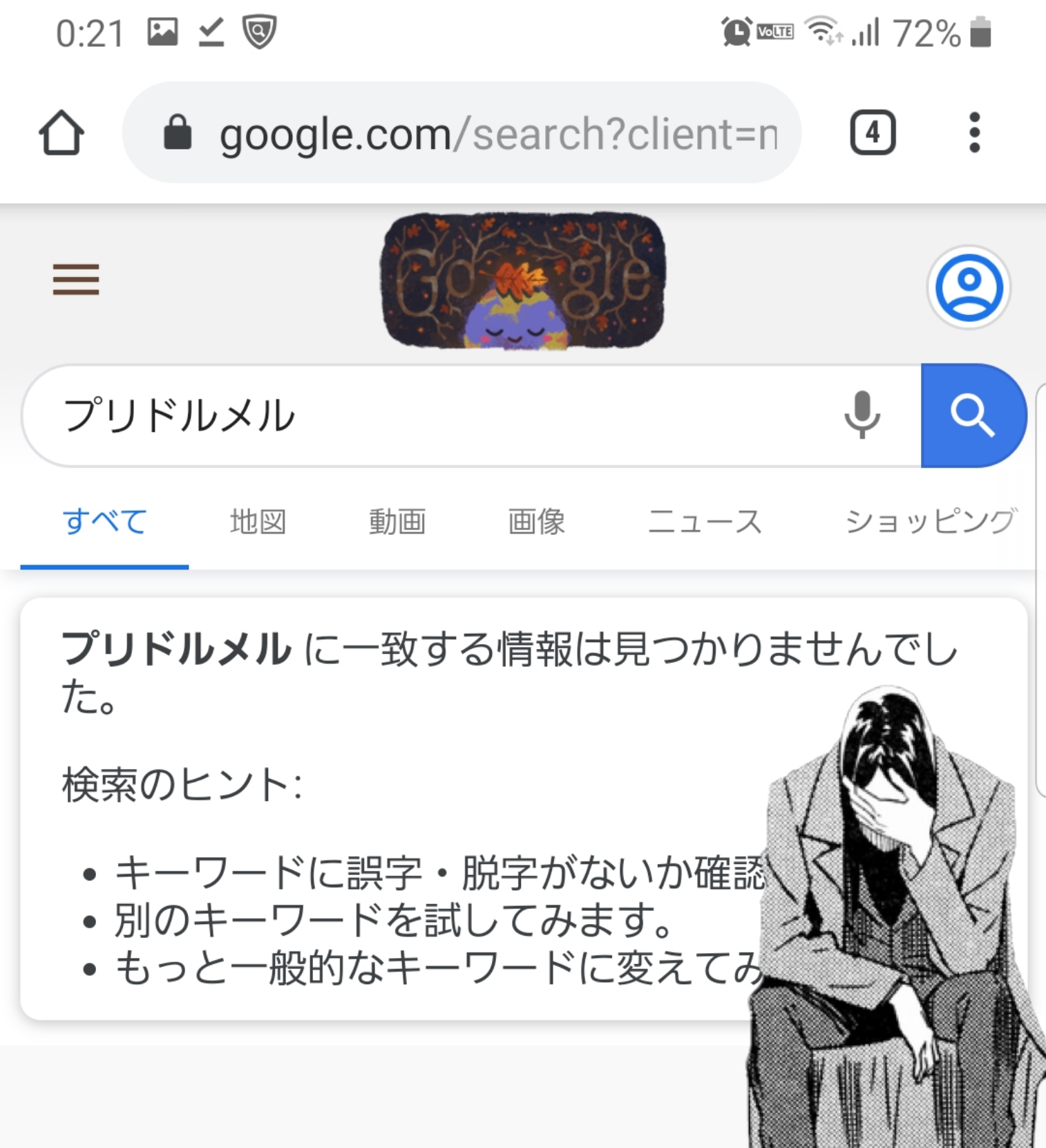
Task: Open the tab switcher showing 4 tabs
Action: coord(873,132)
